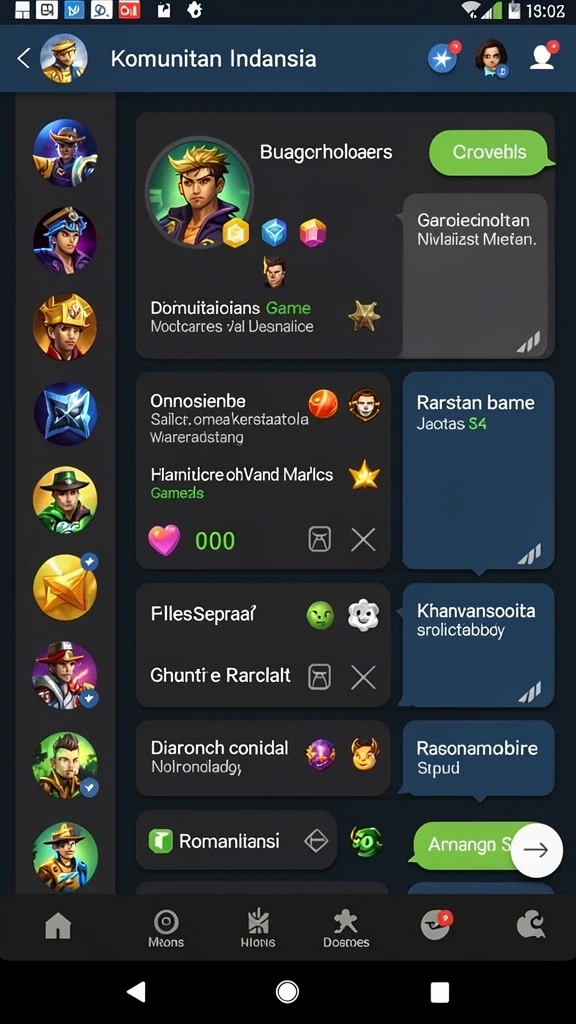
Task: Close the Ghunti e Rarclalt row
Action: [363, 677]
